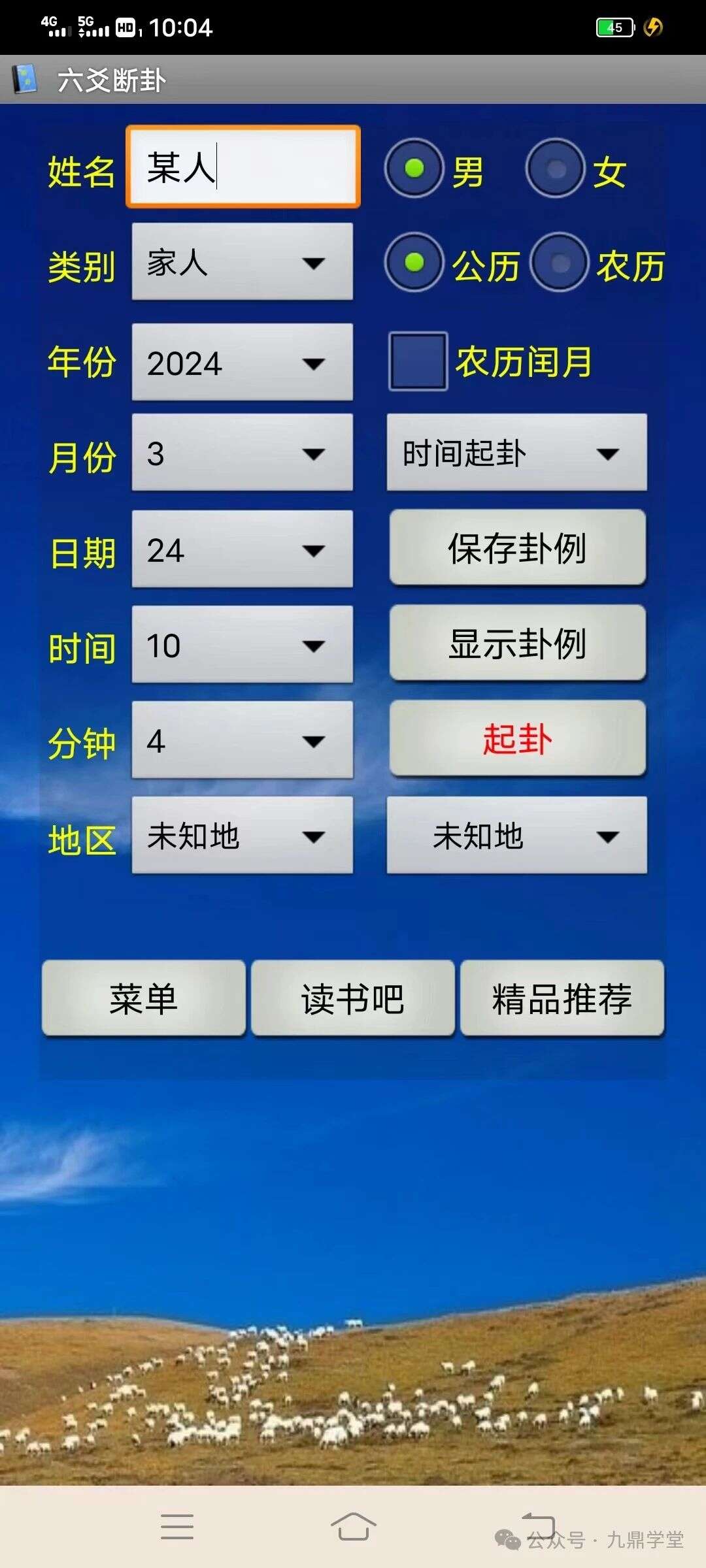Choose the 公历 calendar option

click(x=414, y=263)
